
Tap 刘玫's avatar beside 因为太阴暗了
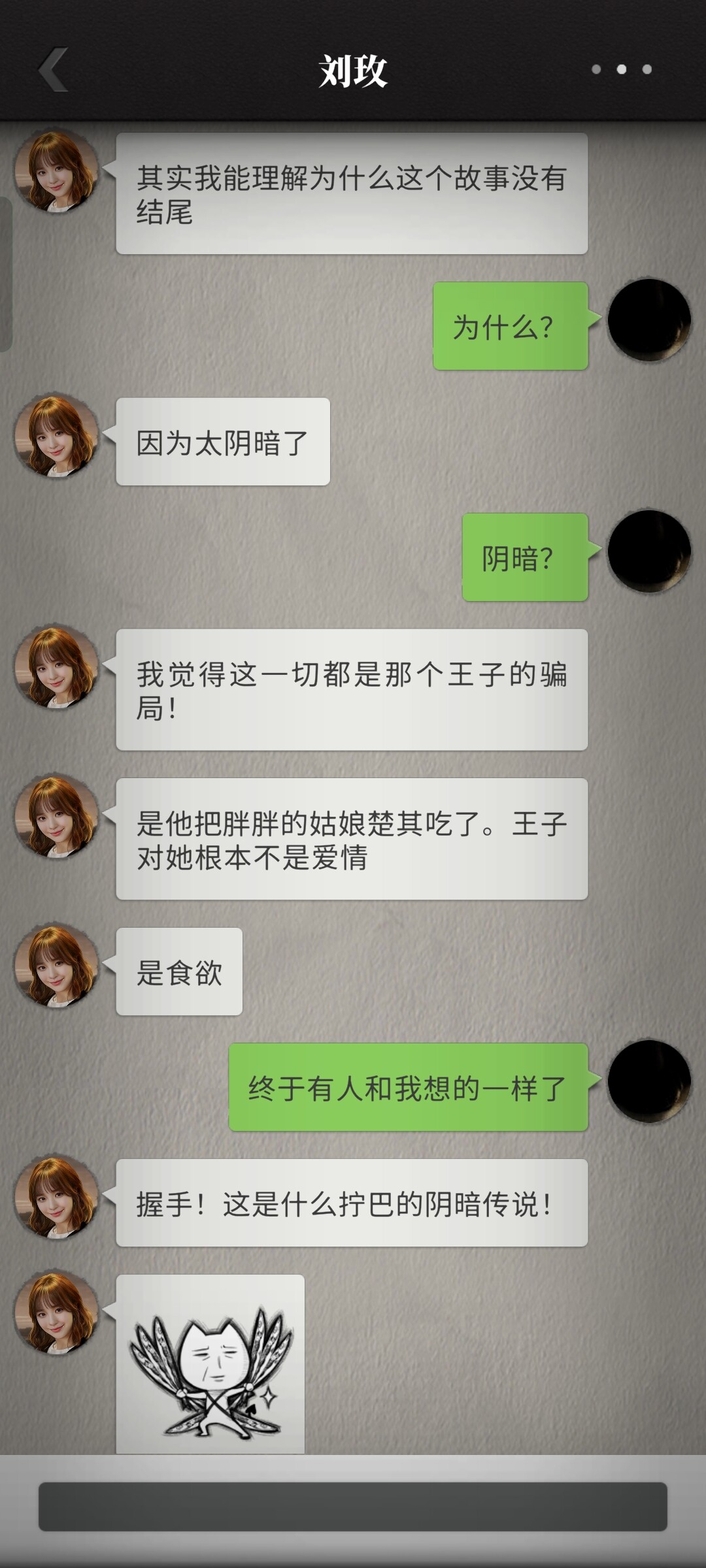point(57,436)
